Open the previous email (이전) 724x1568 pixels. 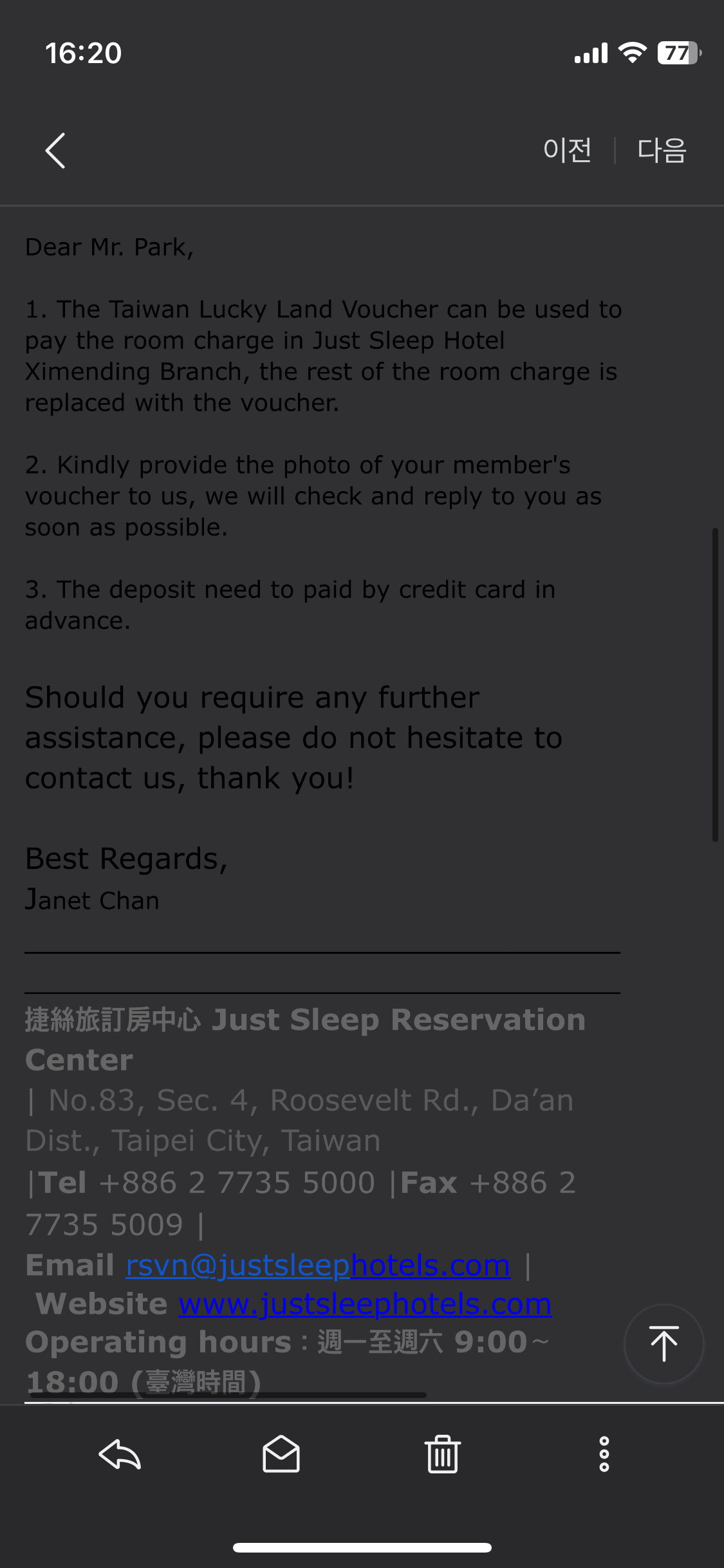(567, 151)
